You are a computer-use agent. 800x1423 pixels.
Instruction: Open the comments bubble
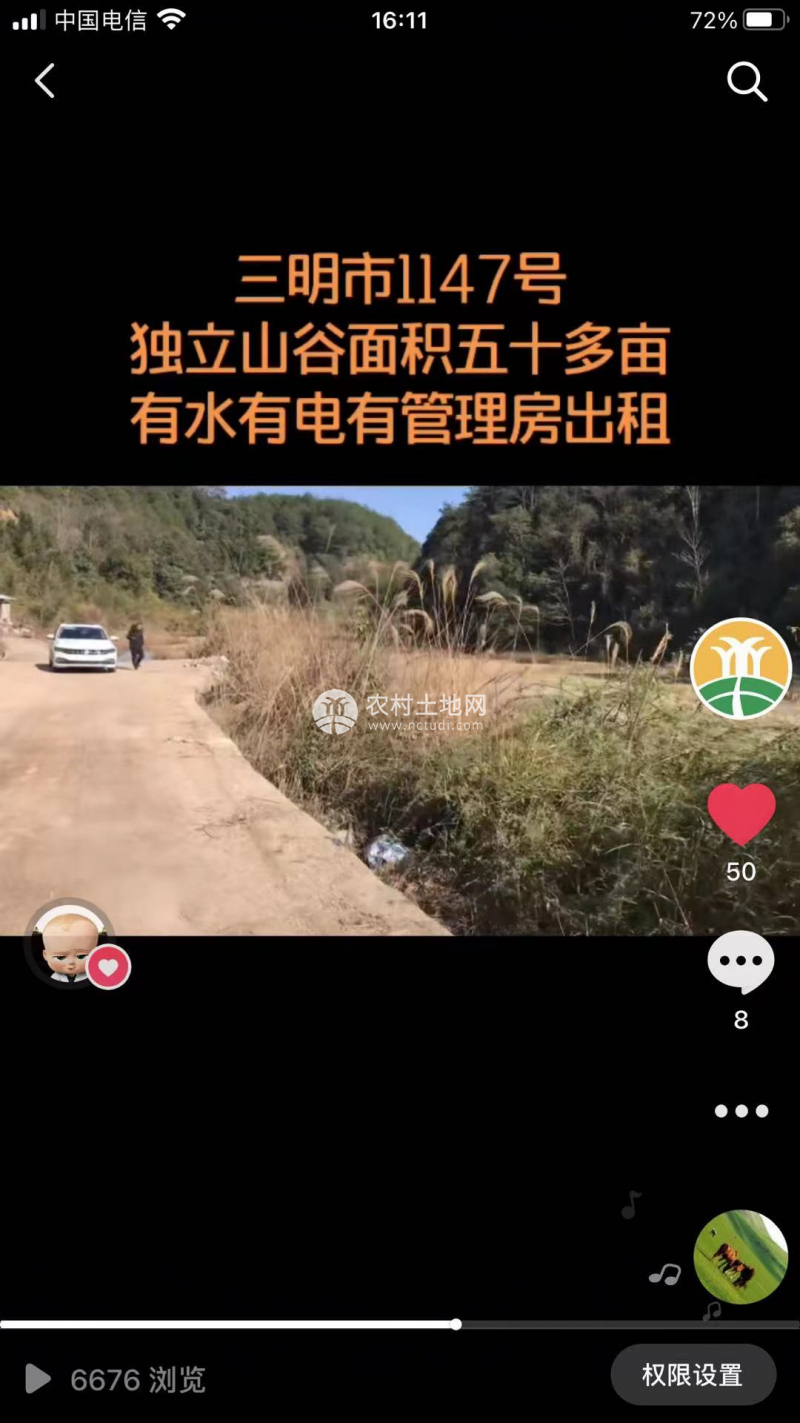point(741,962)
